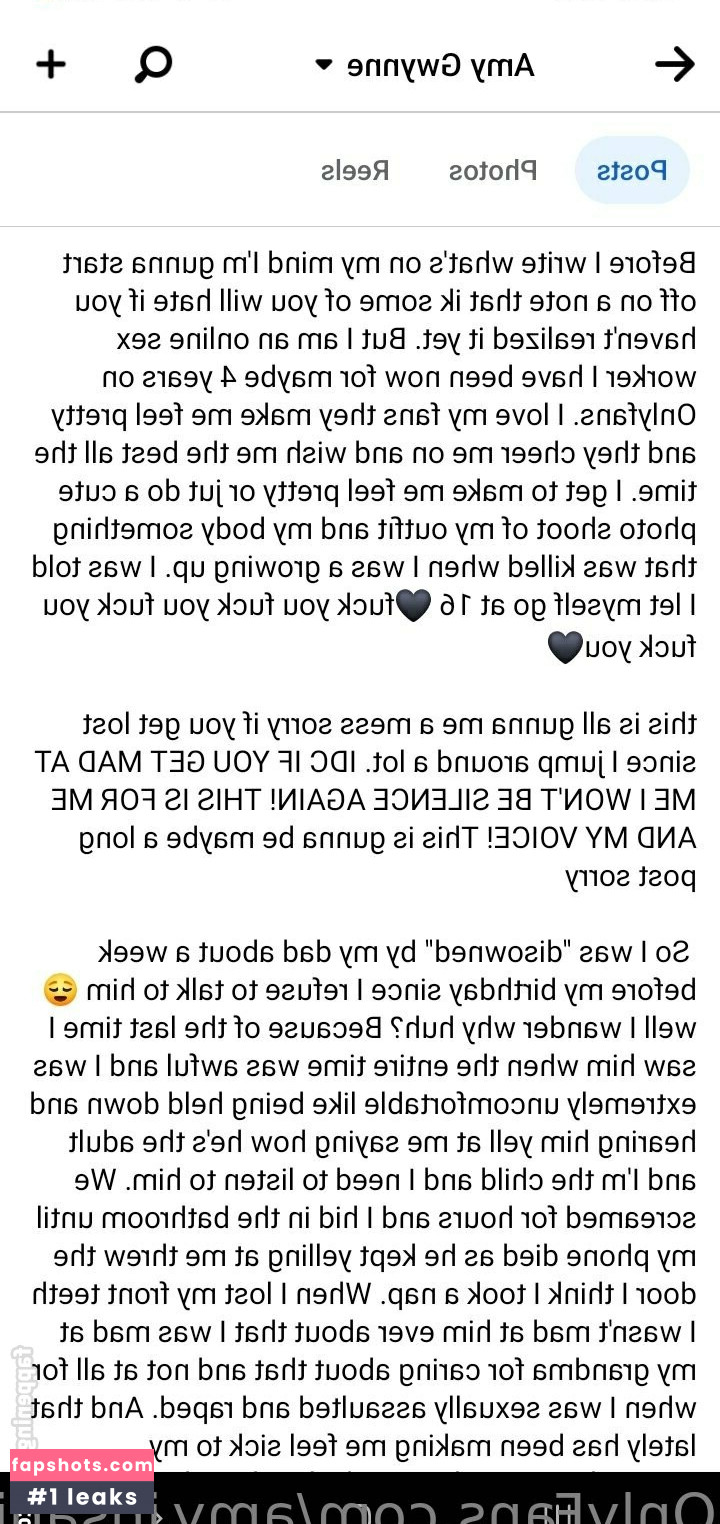The width and height of the screenshot is (720, 1524).
Task: Open the search magnifier
Action: click(153, 66)
